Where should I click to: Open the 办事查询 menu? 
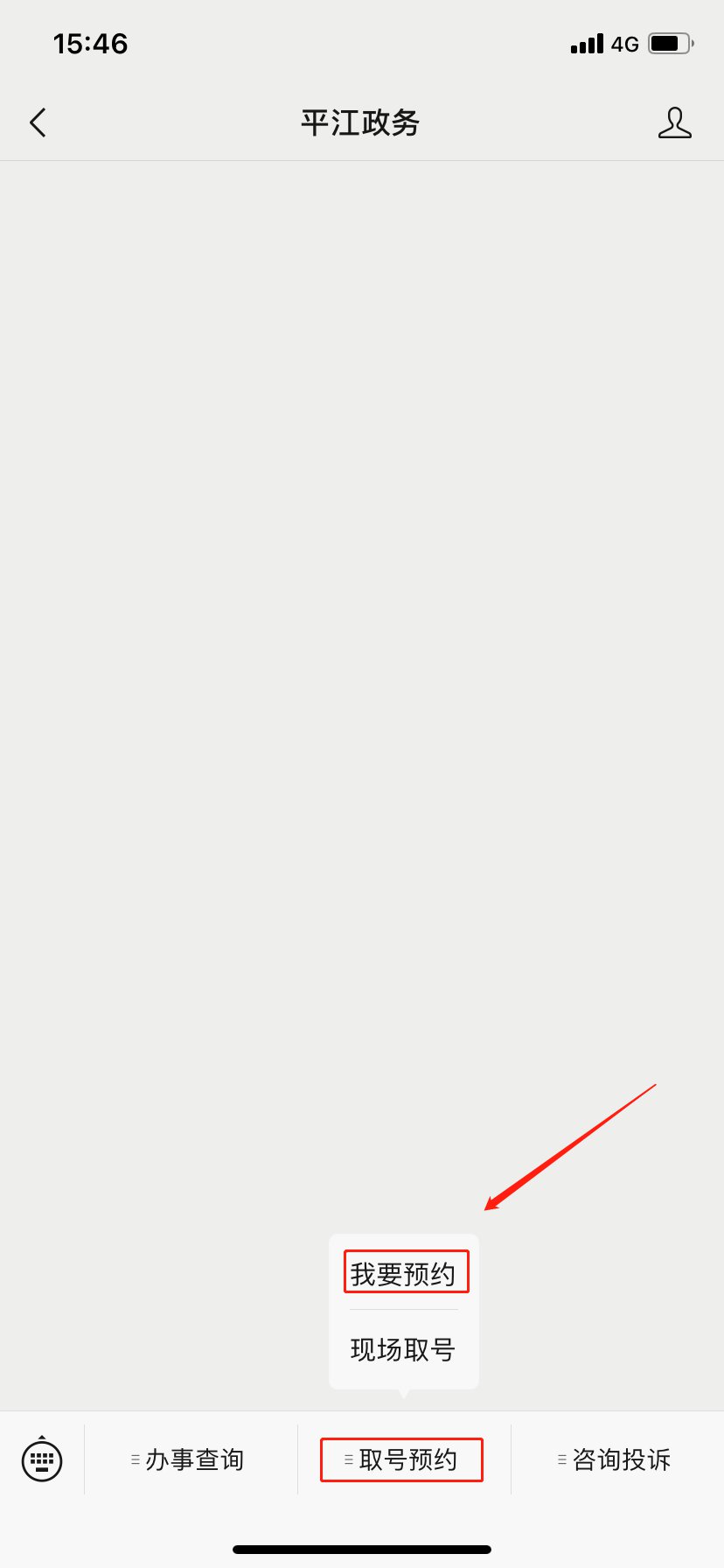[191, 1459]
